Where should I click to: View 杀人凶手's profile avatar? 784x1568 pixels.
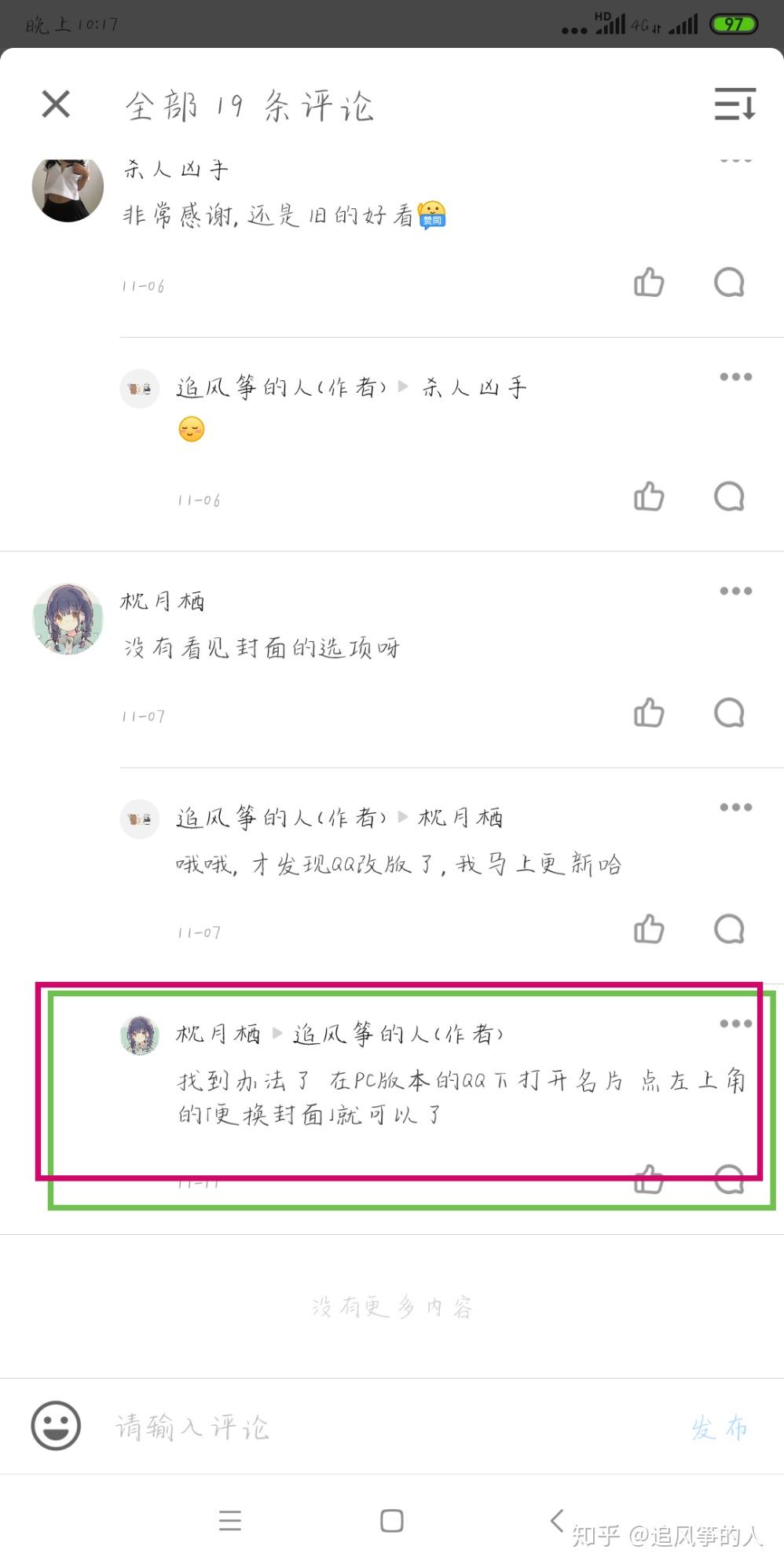[68, 187]
